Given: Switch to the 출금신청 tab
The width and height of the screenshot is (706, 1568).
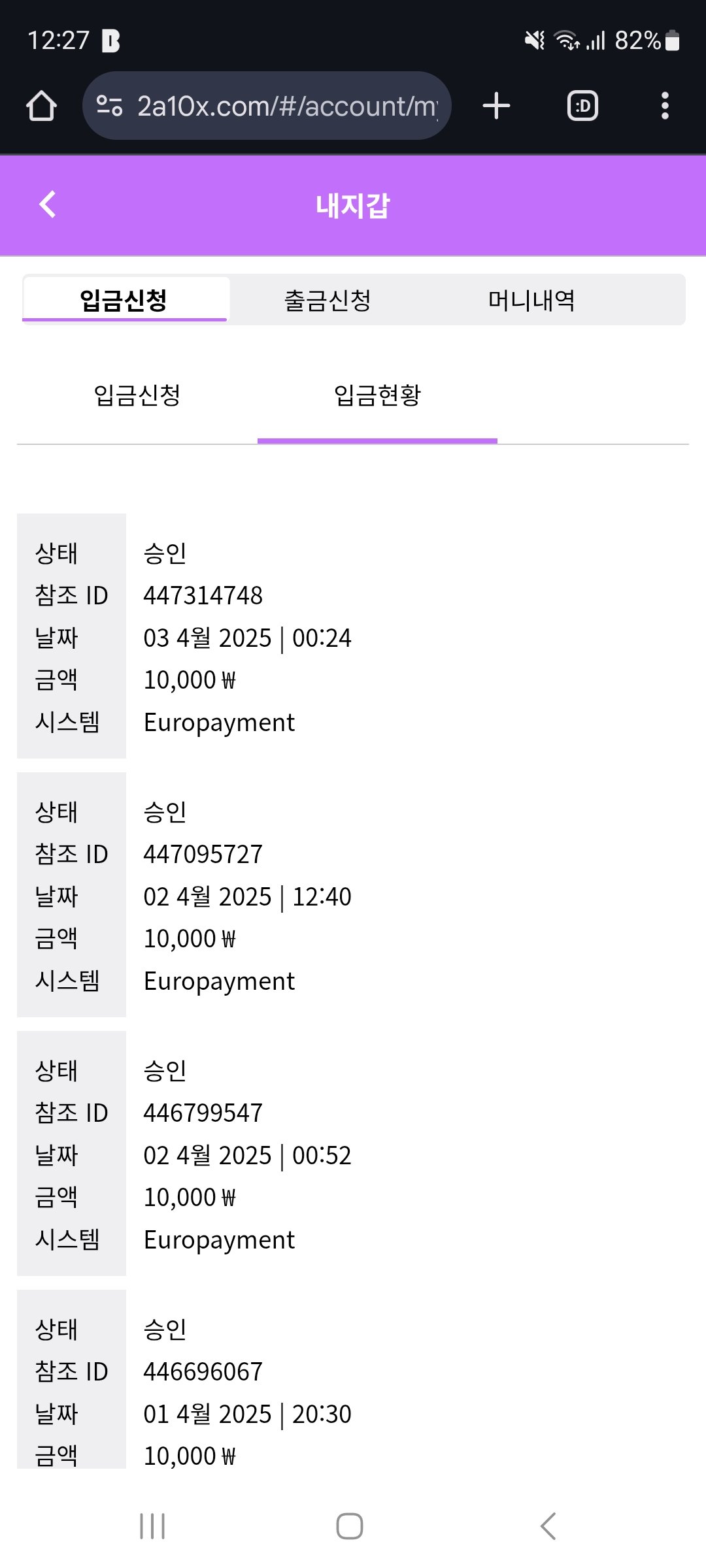Looking at the screenshot, I should 328,301.
